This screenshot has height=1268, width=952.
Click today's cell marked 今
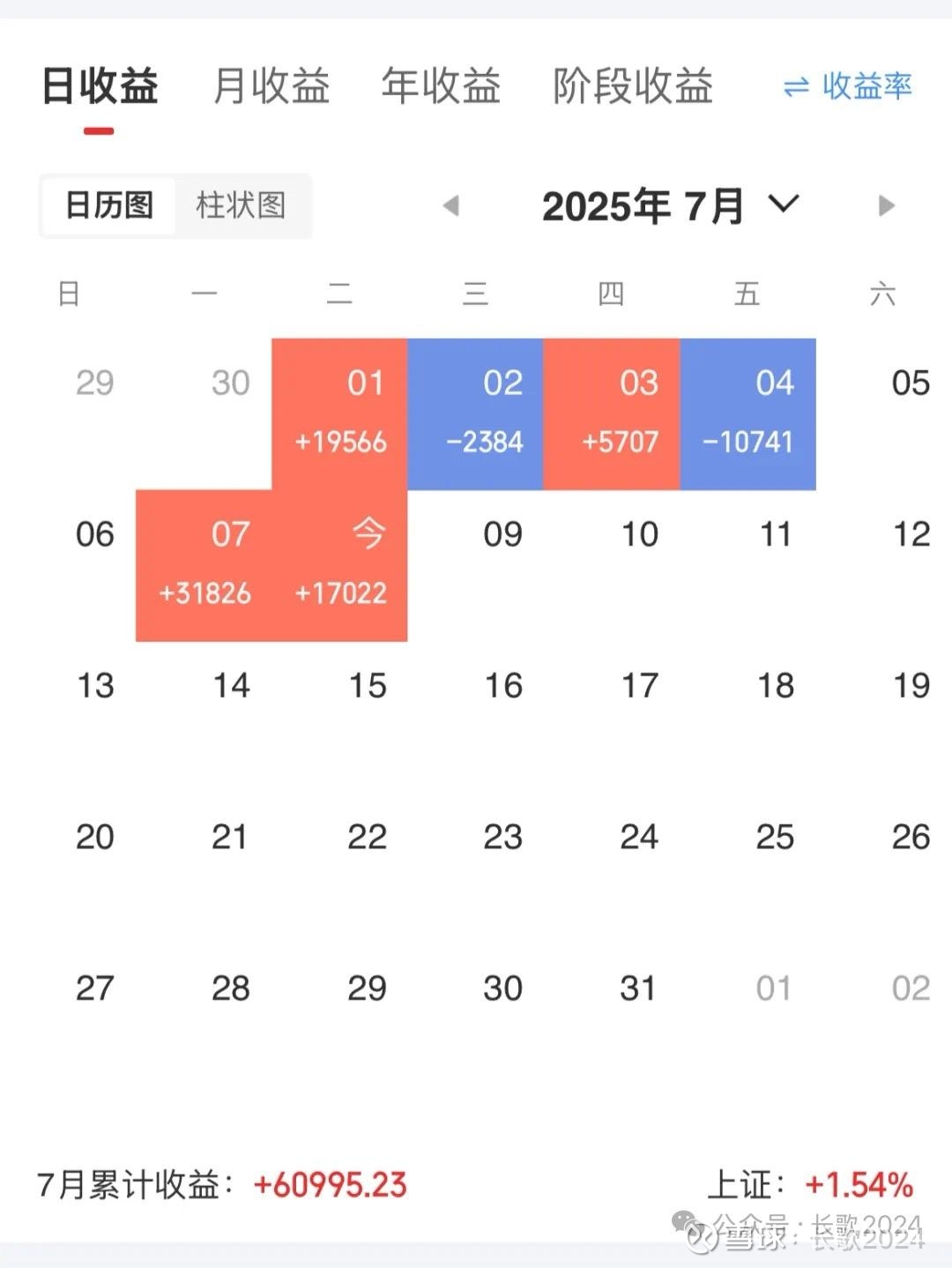click(340, 563)
